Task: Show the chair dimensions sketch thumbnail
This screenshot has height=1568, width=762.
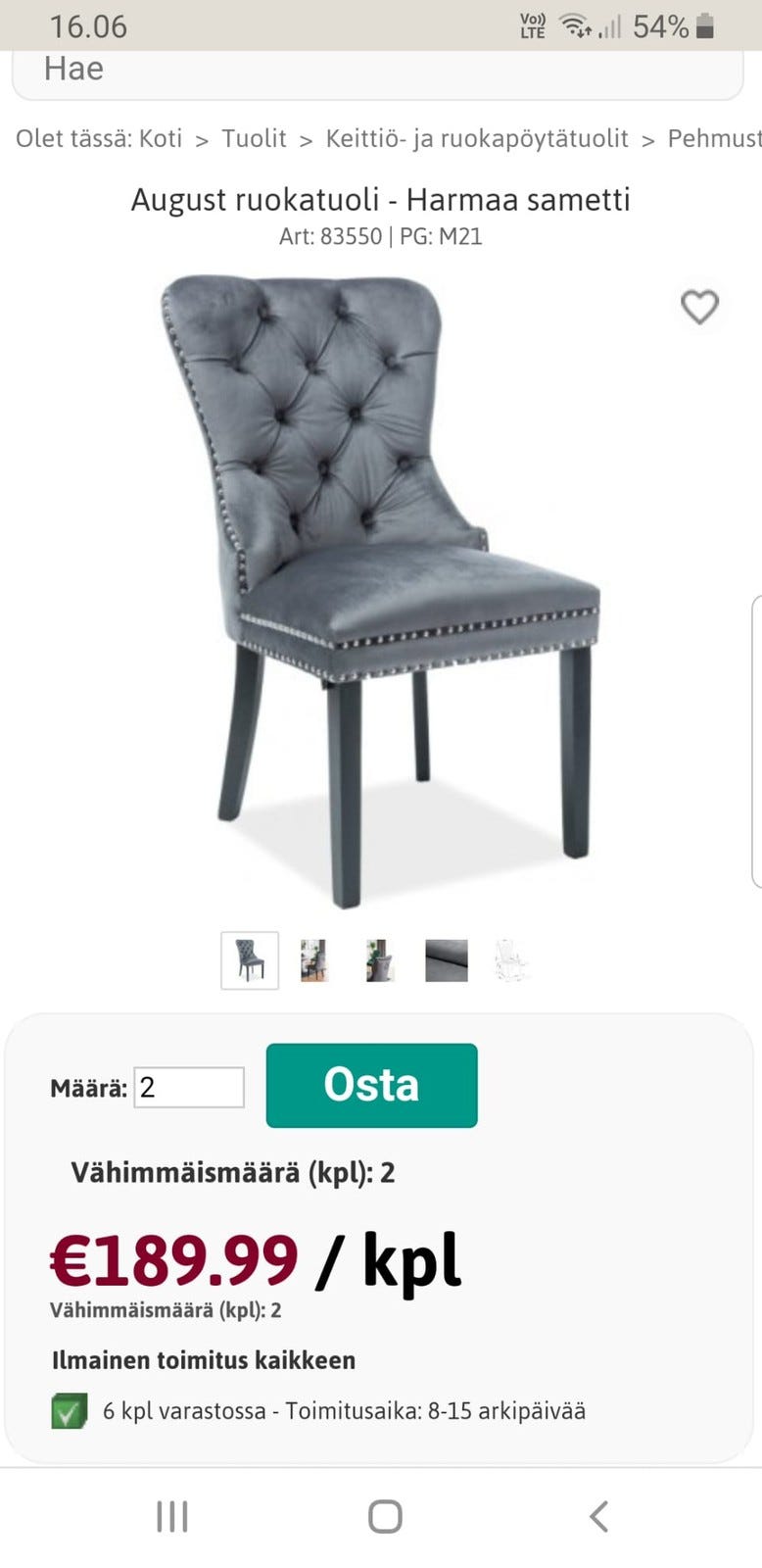Action: 511,960
